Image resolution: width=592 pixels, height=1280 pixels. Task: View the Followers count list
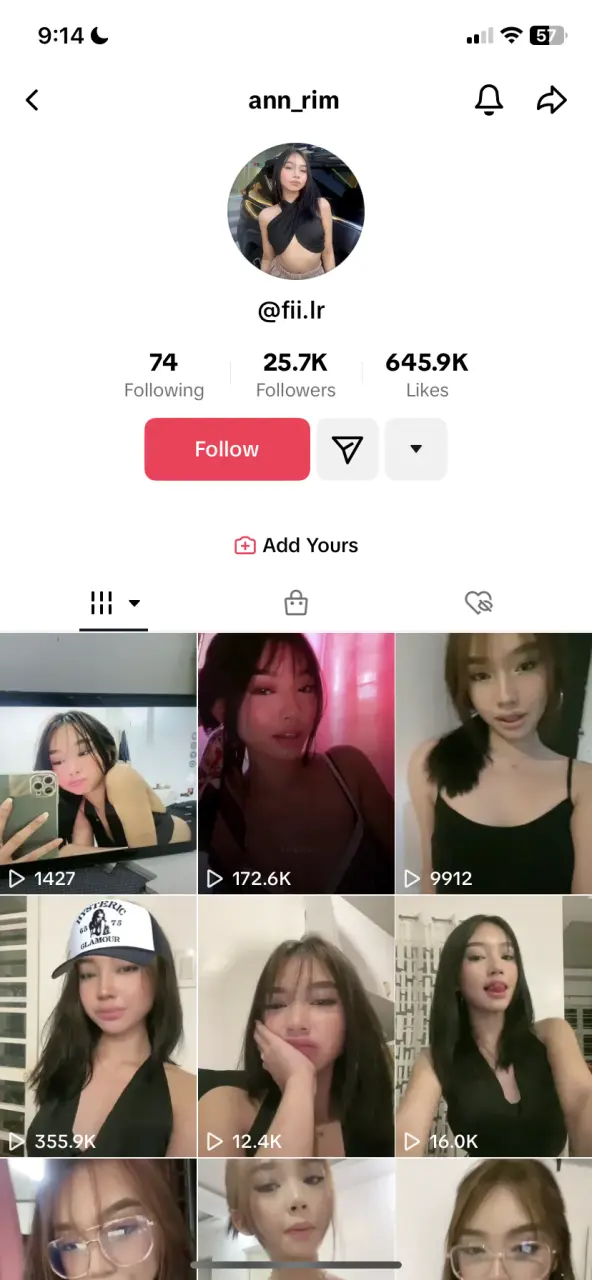[x=296, y=375]
